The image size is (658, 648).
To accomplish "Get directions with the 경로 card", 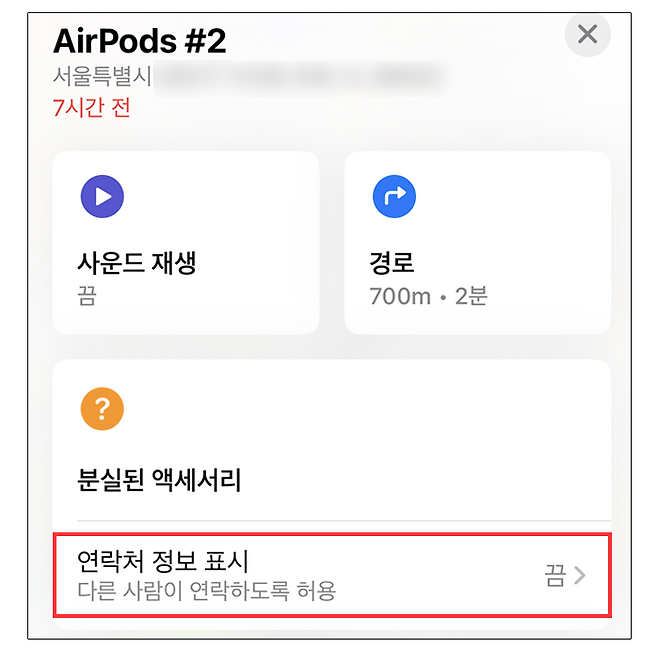I will point(477,243).
